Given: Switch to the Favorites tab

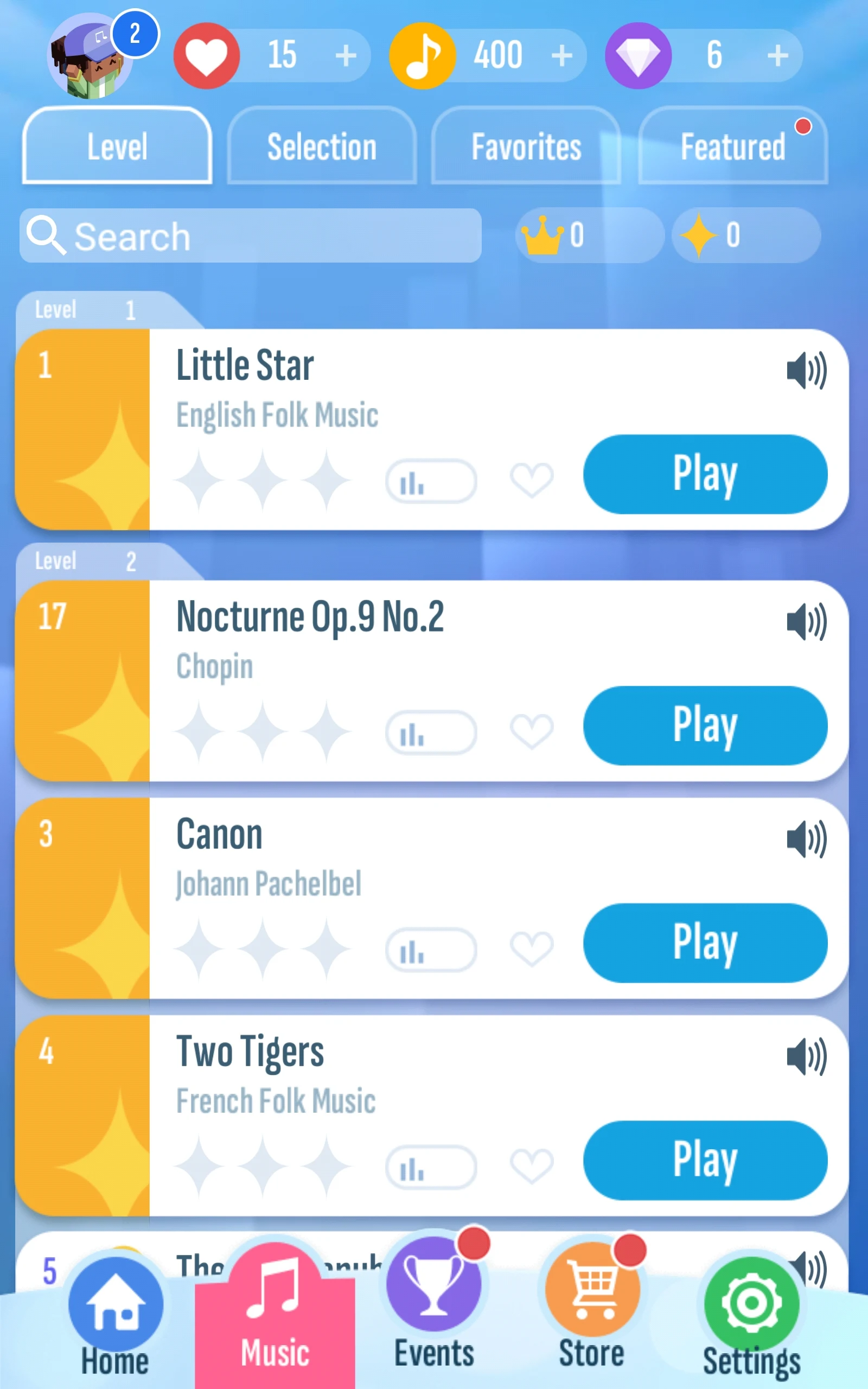Looking at the screenshot, I should (x=526, y=146).
